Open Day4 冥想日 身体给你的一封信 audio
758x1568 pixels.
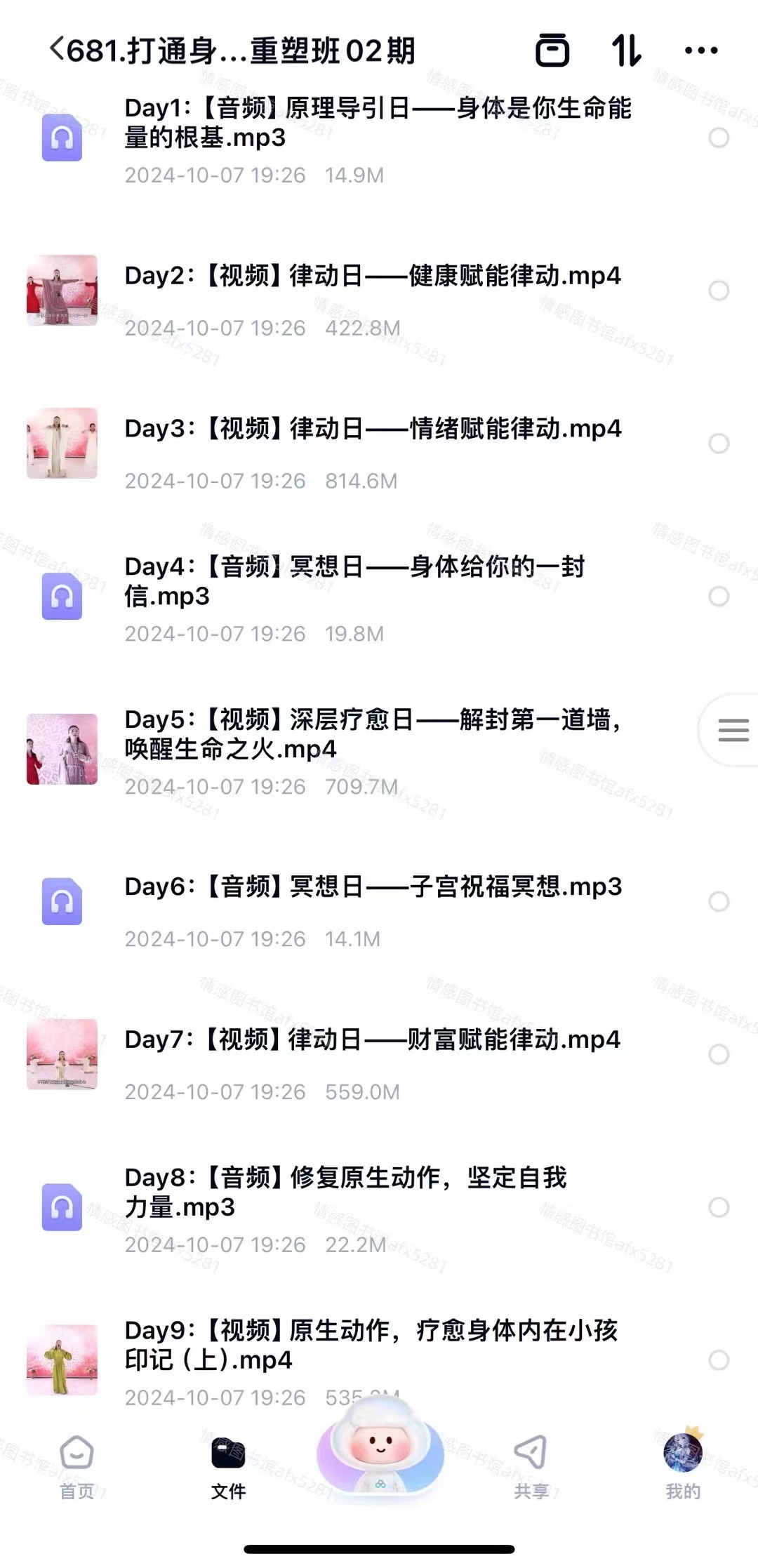click(x=354, y=581)
